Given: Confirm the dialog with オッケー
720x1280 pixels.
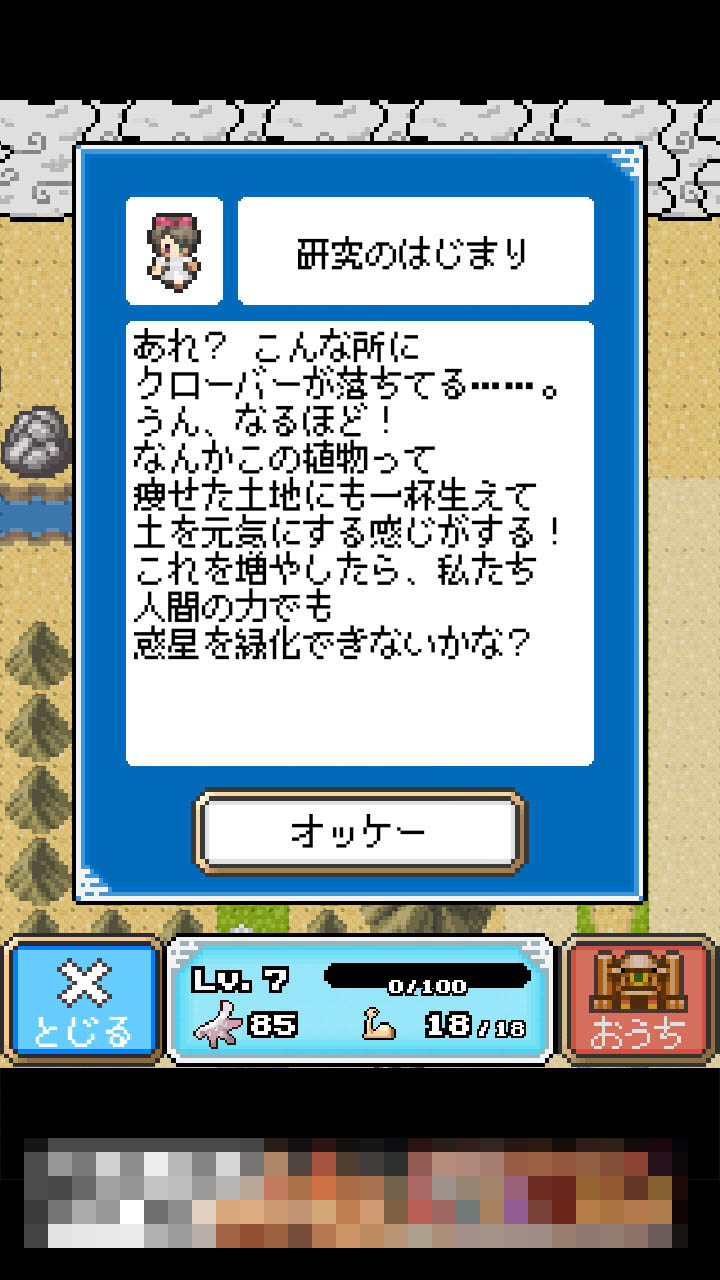Looking at the screenshot, I should tap(359, 832).
